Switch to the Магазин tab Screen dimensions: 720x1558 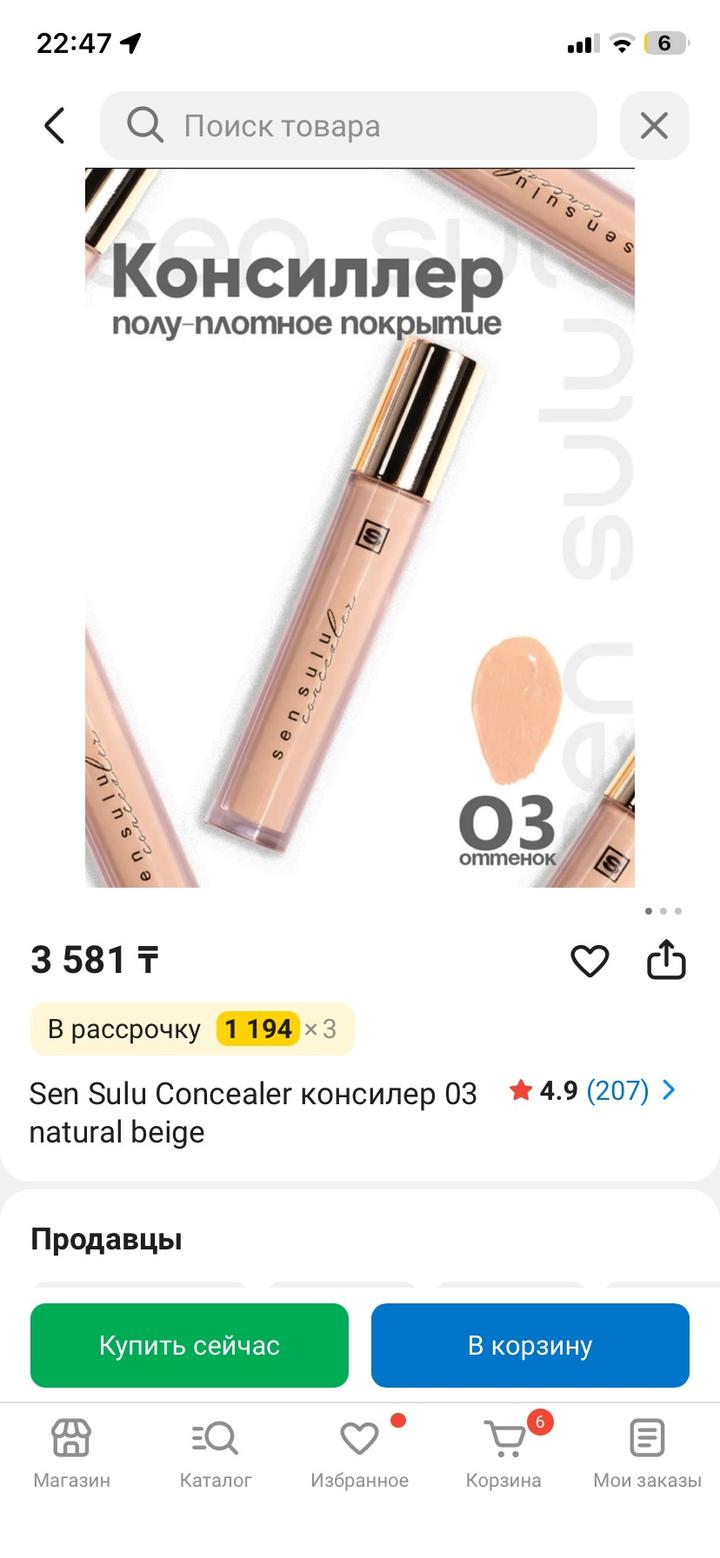tap(72, 1454)
